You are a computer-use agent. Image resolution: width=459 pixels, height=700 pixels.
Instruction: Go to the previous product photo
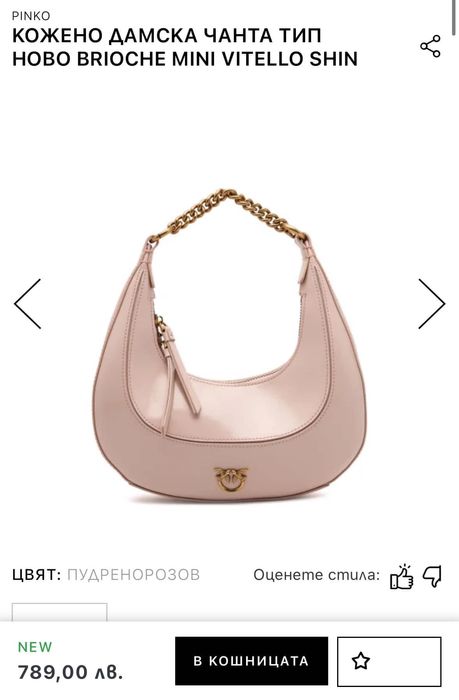[28, 304]
